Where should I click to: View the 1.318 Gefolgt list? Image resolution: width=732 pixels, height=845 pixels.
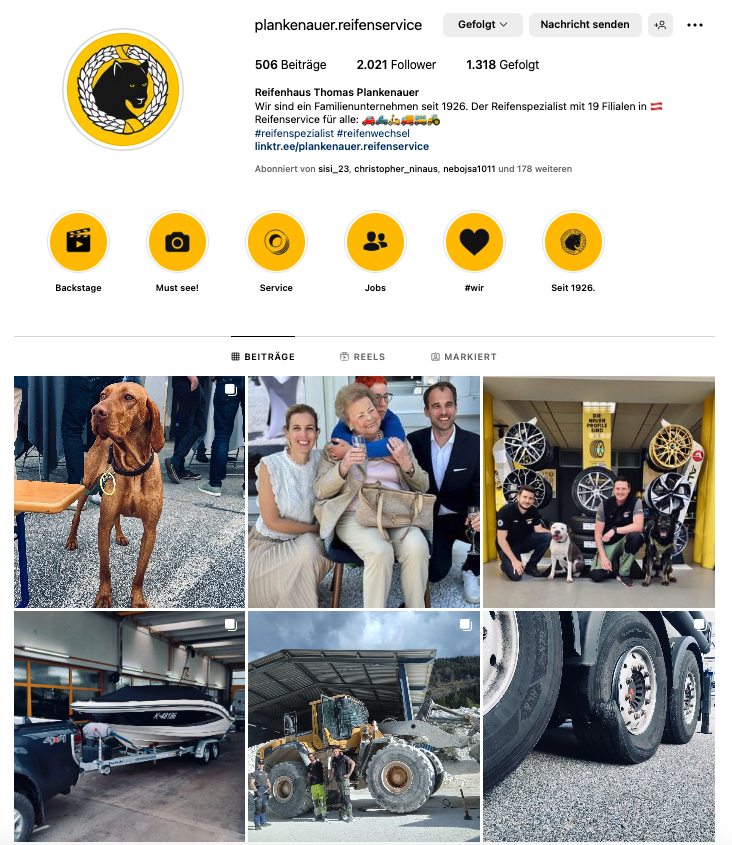click(x=502, y=65)
